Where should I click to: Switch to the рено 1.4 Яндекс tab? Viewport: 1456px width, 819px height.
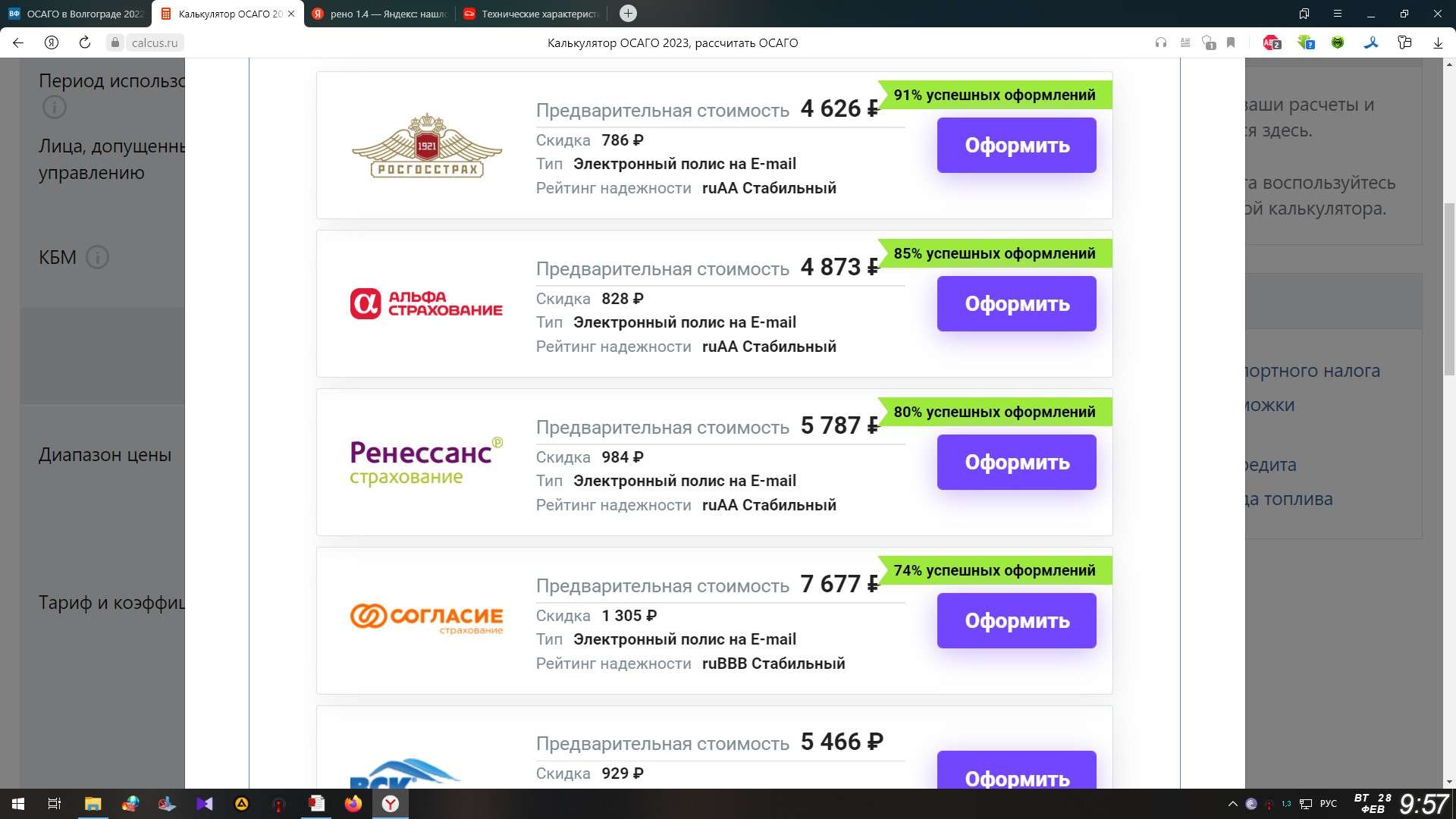(x=379, y=14)
